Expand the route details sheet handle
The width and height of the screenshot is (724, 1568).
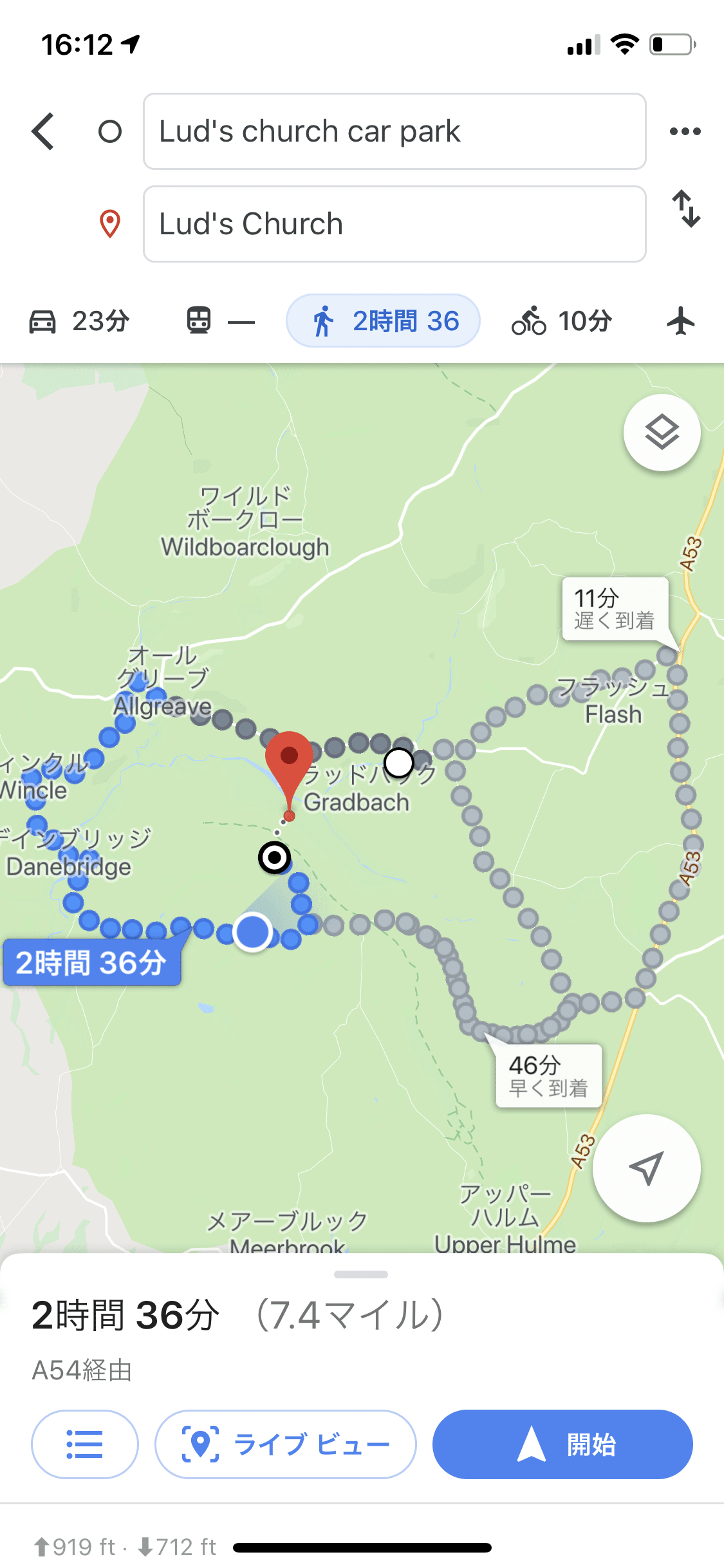pos(361,1274)
